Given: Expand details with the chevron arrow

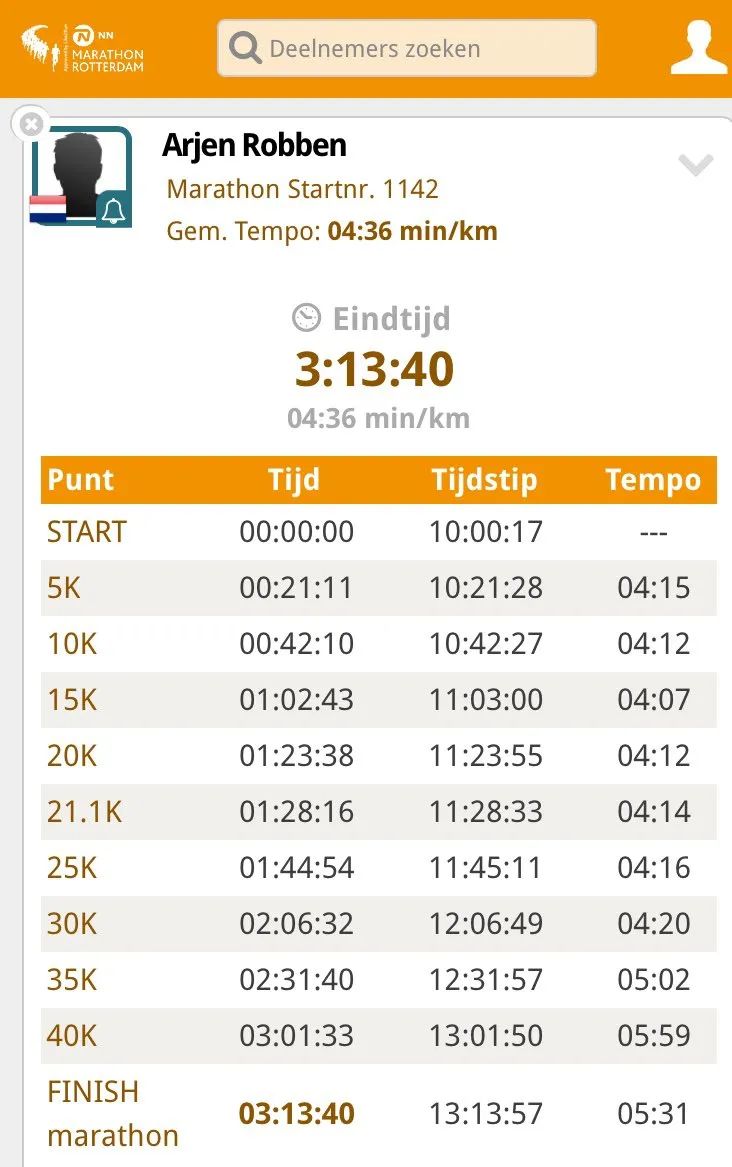Looking at the screenshot, I should pos(695,165).
